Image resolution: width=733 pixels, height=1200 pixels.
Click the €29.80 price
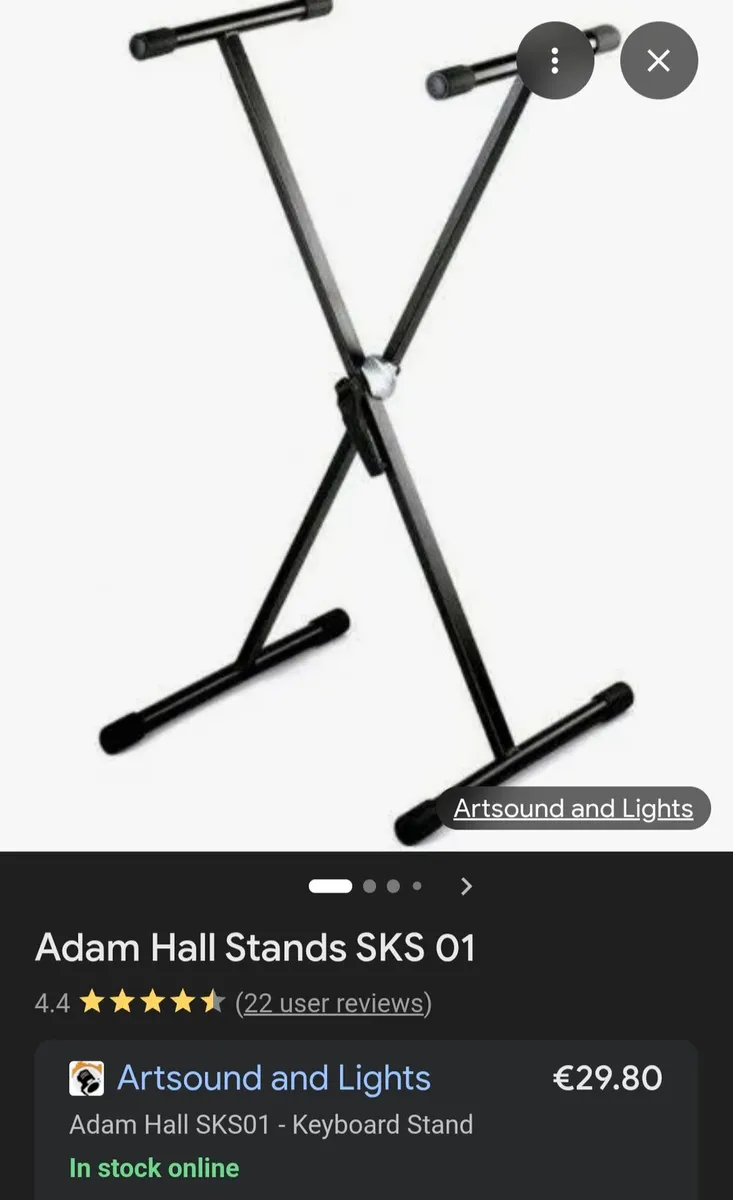[x=607, y=1079]
